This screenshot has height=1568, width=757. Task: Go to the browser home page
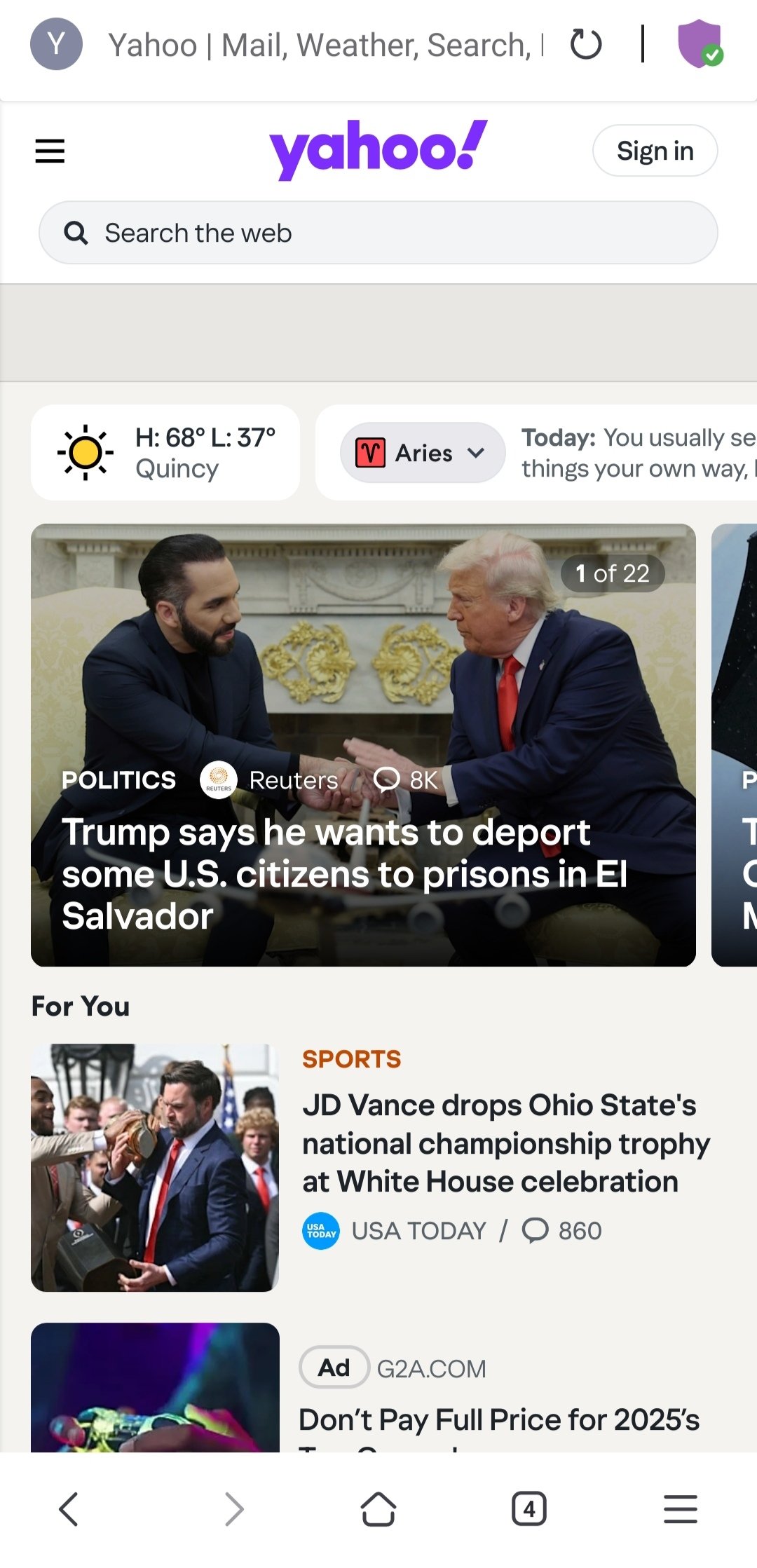pyautogui.click(x=378, y=1508)
